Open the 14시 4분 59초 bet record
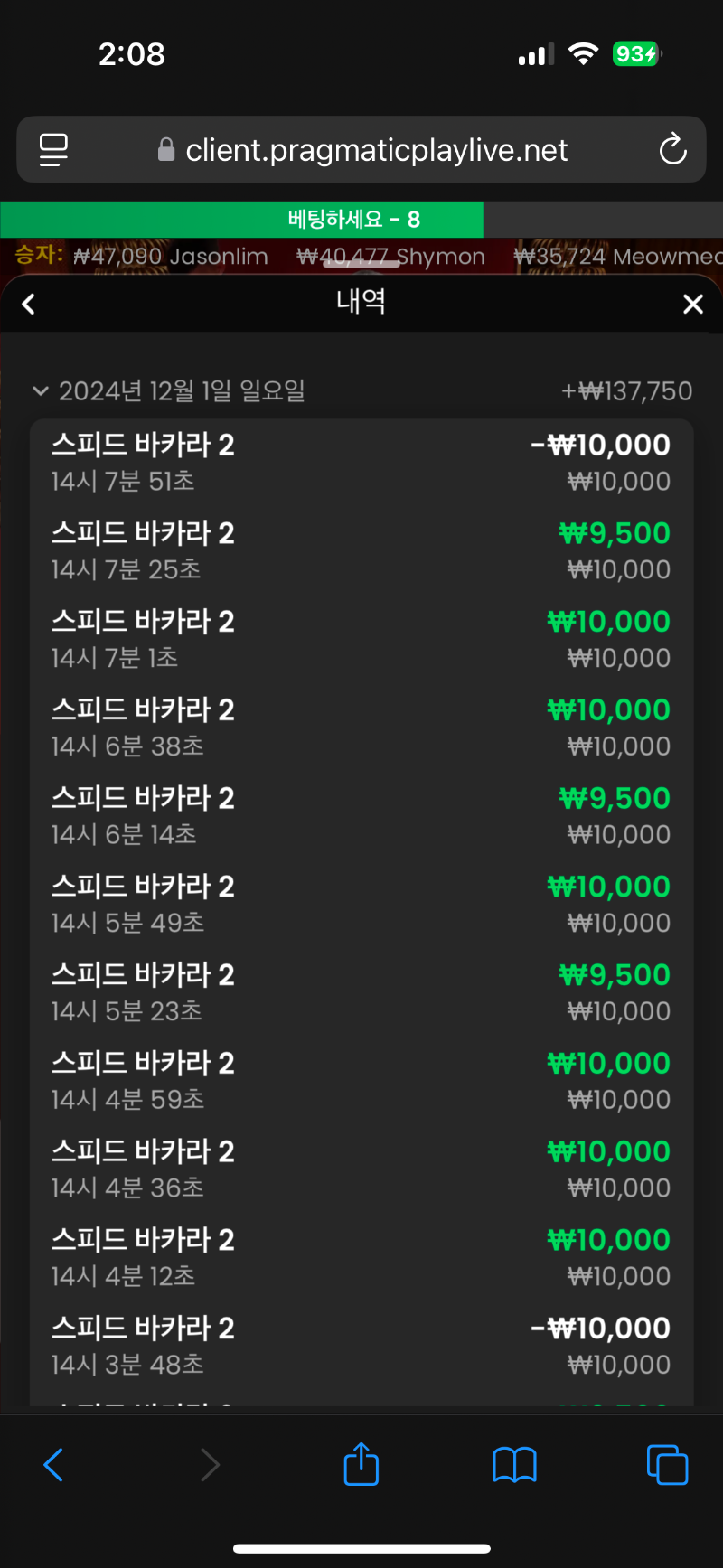Image resolution: width=723 pixels, height=1568 pixels. [361, 1082]
